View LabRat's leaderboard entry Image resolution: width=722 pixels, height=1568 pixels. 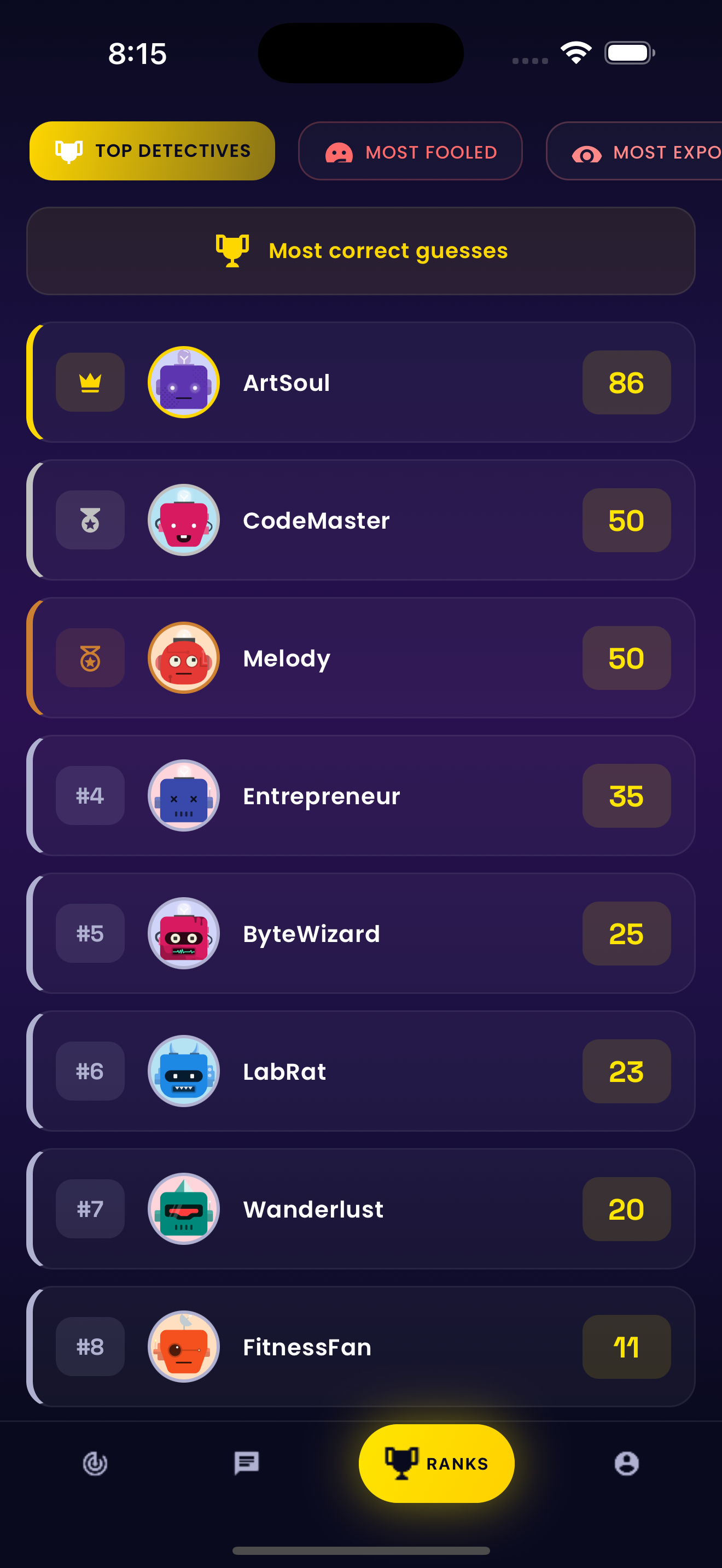coord(360,1070)
